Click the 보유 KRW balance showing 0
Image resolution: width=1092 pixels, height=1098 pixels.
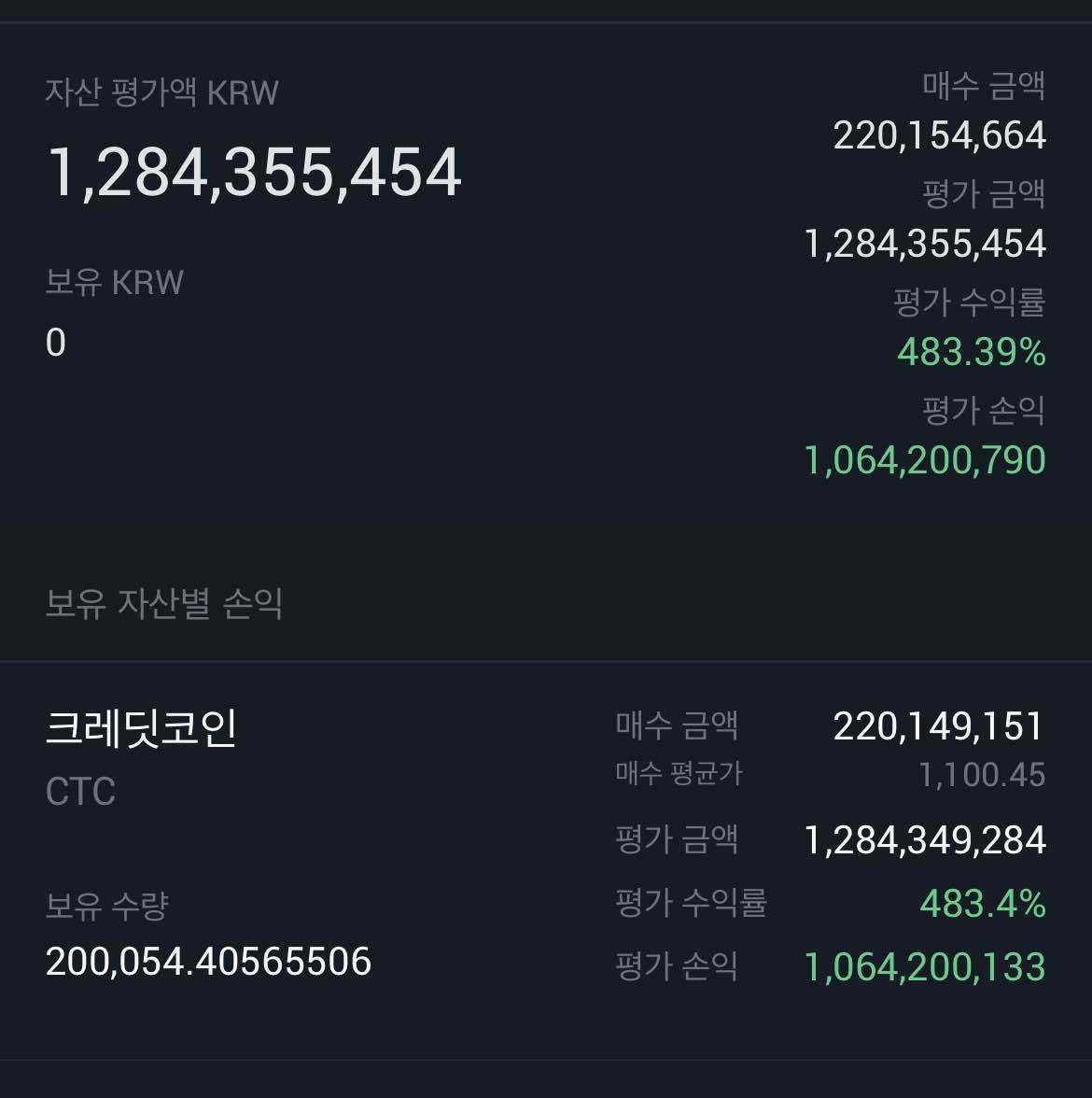[53, 345]
